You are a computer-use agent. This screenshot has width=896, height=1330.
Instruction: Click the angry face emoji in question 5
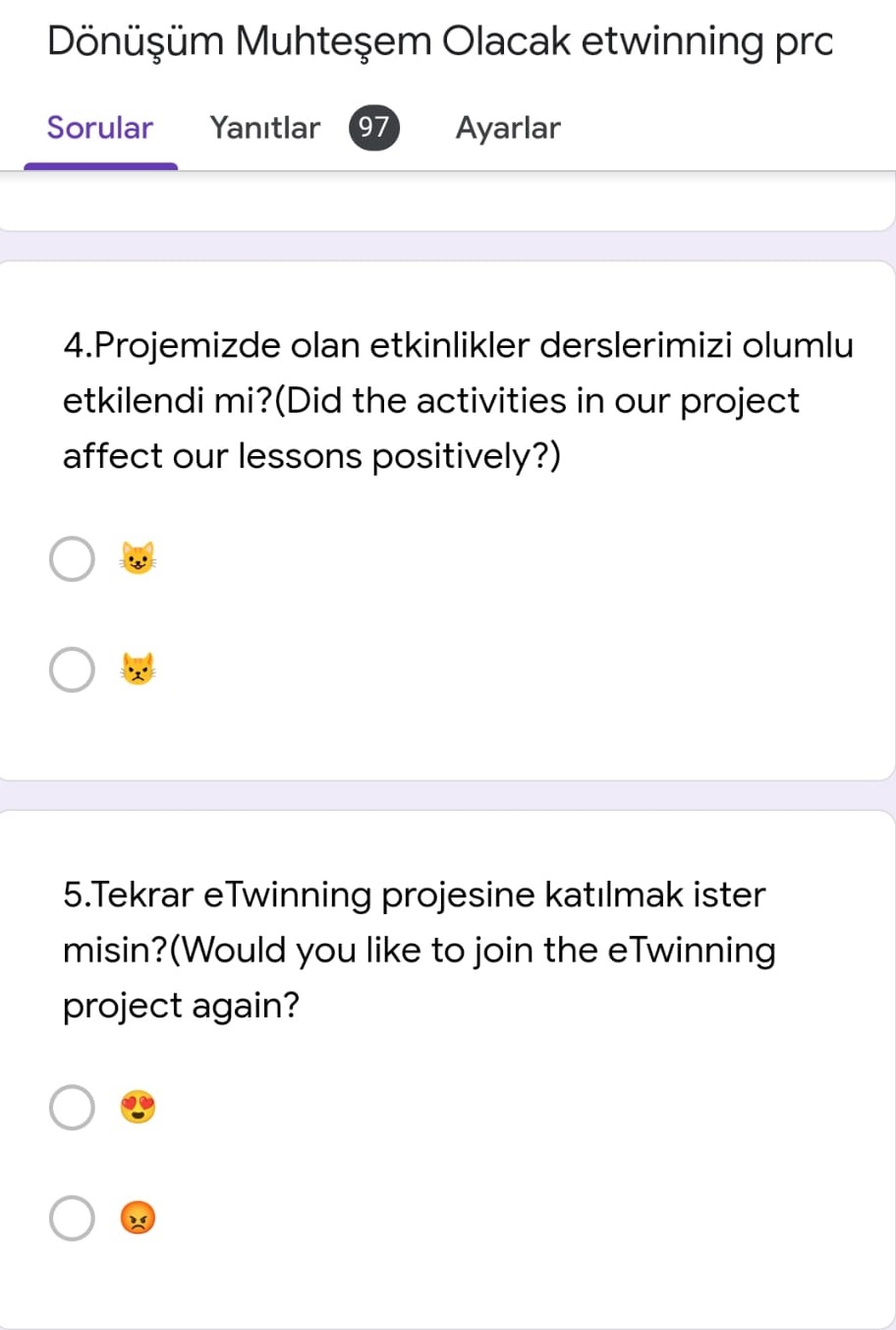pos(137,1218)
